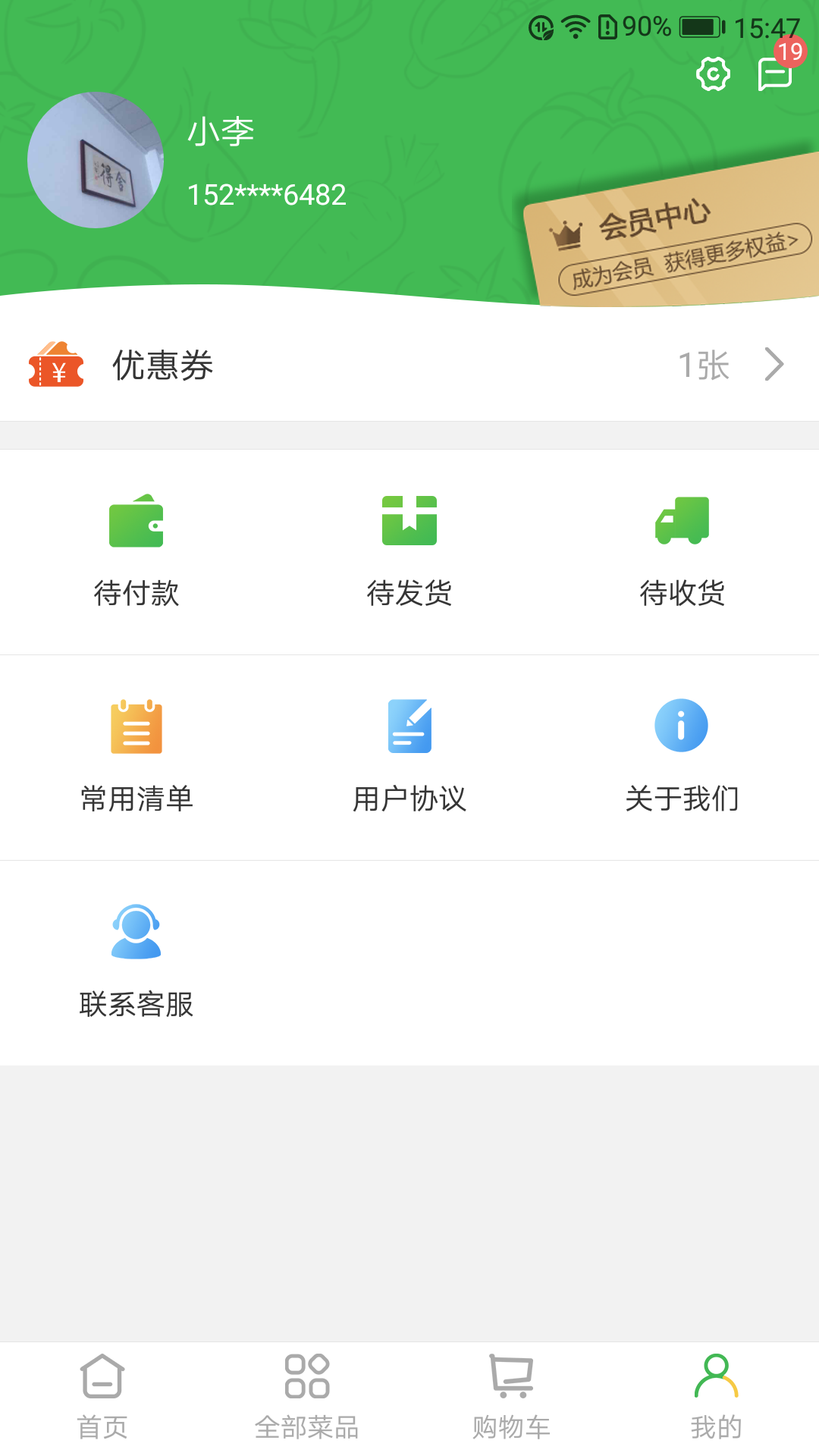
Task: View 待收货 orders awaiting receipt
Action: tap(682, 551)
